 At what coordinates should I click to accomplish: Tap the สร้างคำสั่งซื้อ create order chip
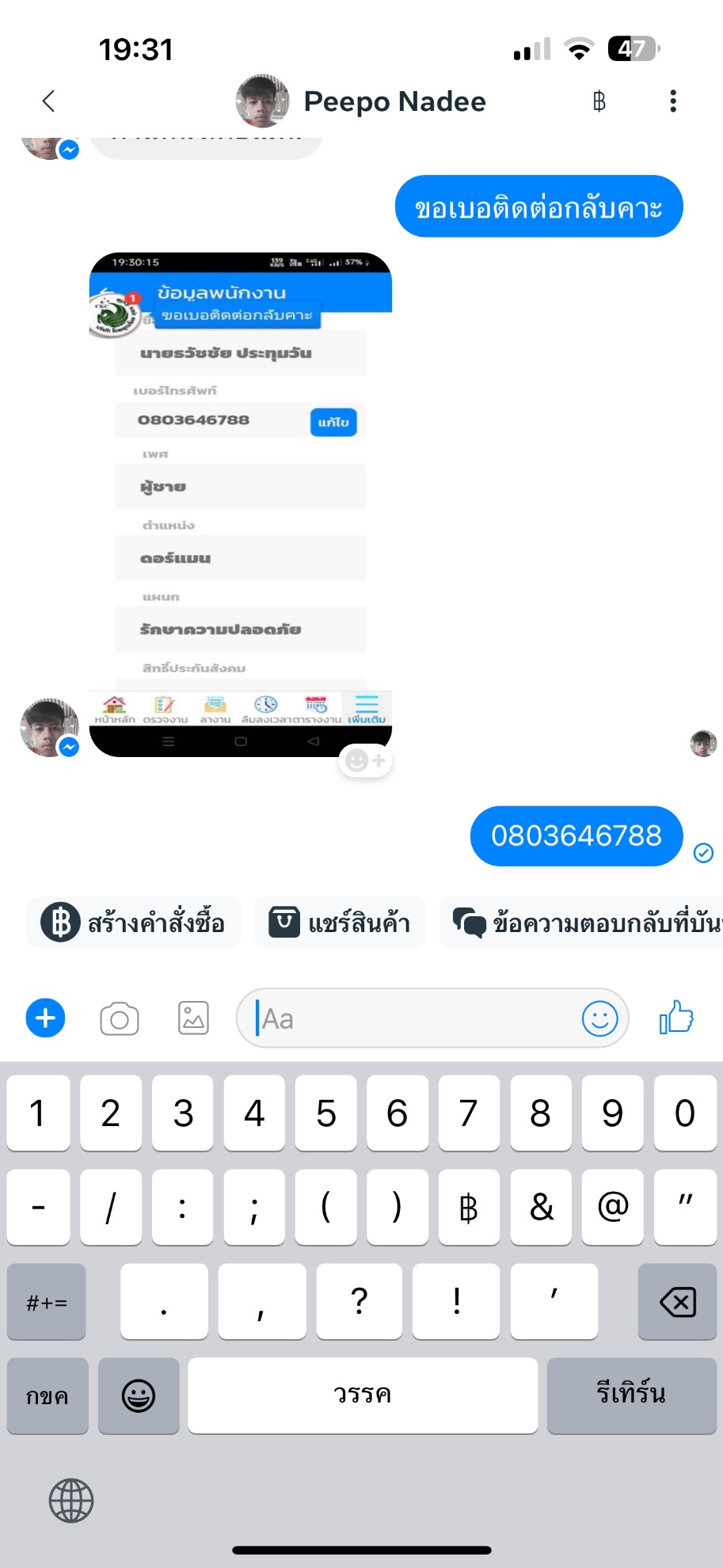[134, 923]
